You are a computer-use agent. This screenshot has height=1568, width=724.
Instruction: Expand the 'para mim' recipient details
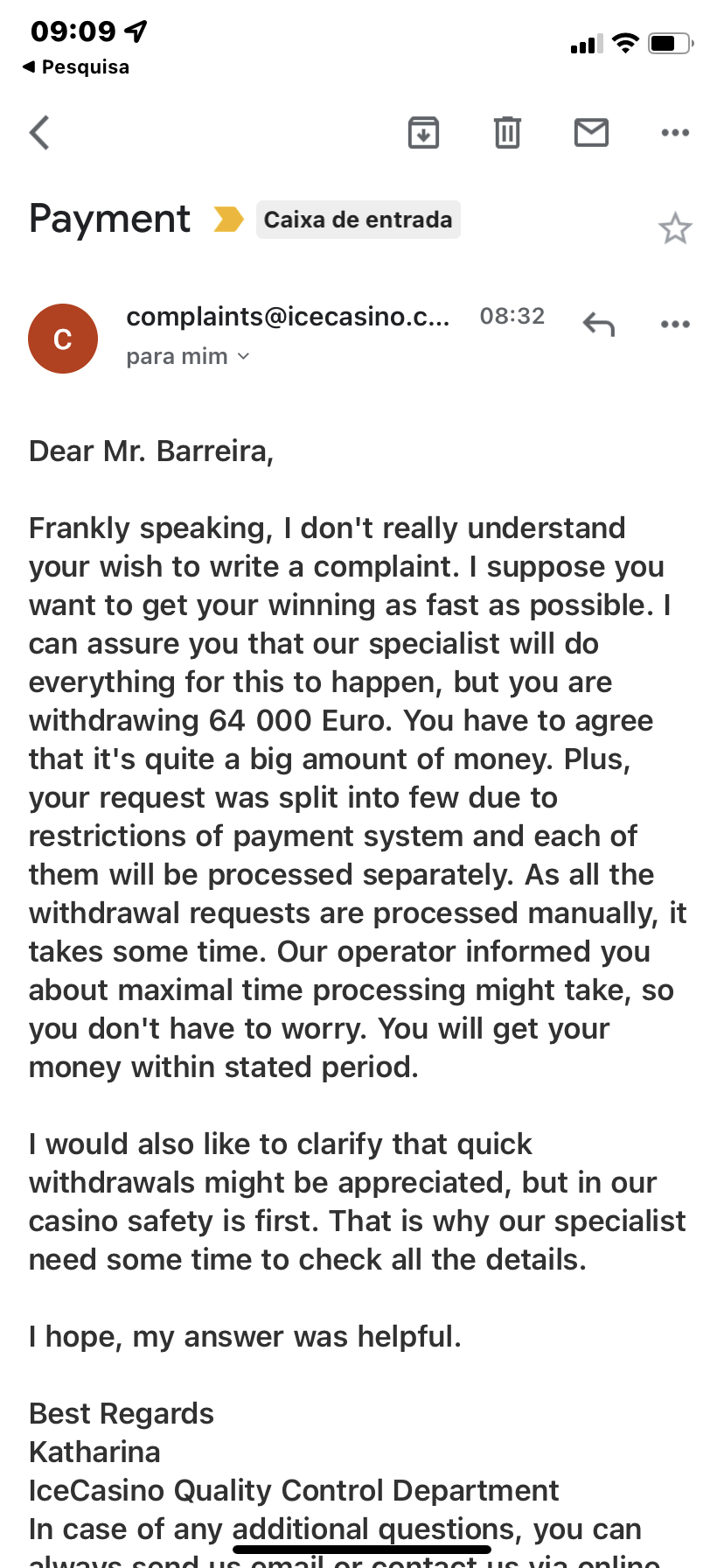(x=188, y=357)
